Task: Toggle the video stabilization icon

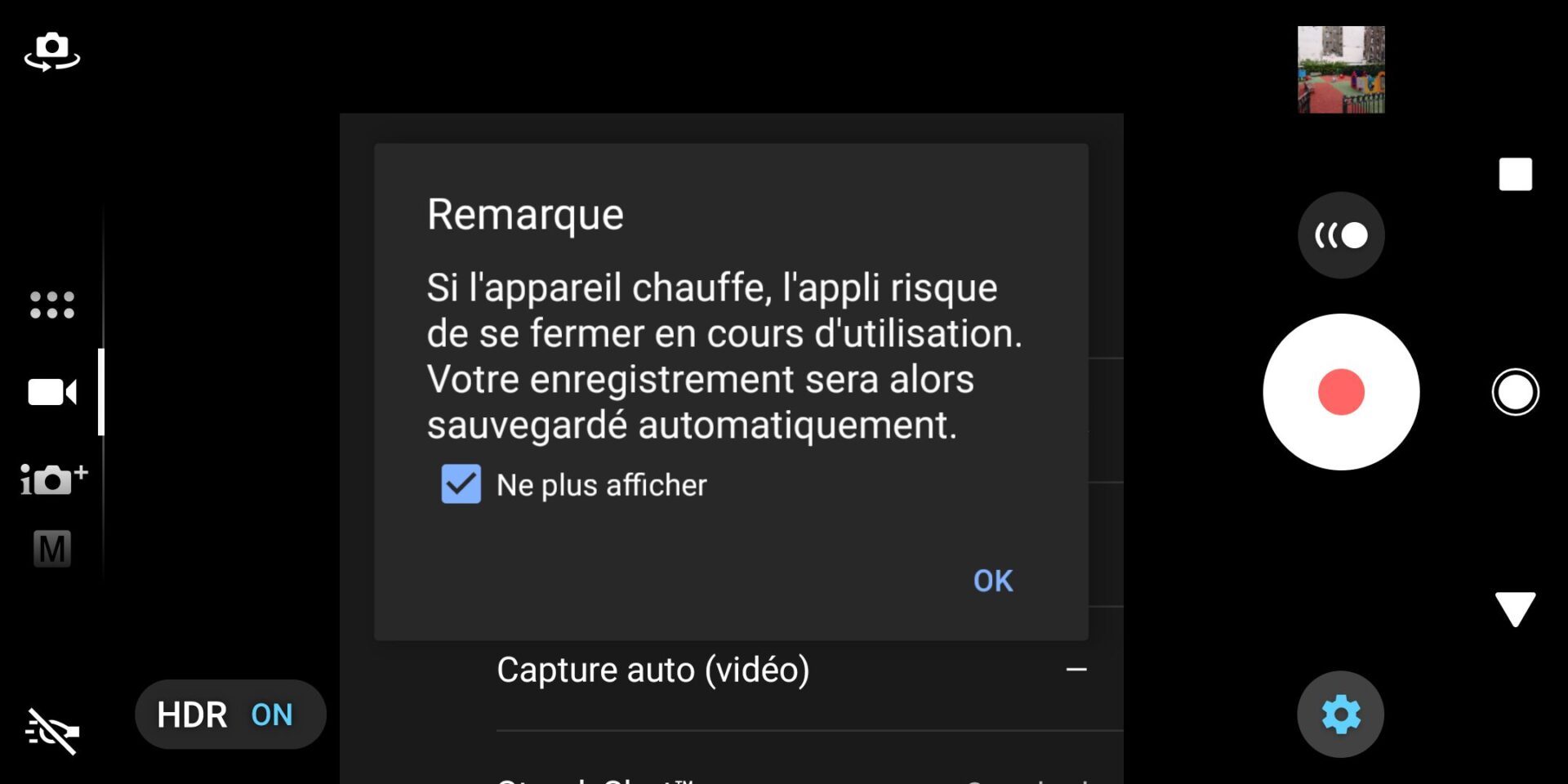Action: click(x=1341, y=235)
